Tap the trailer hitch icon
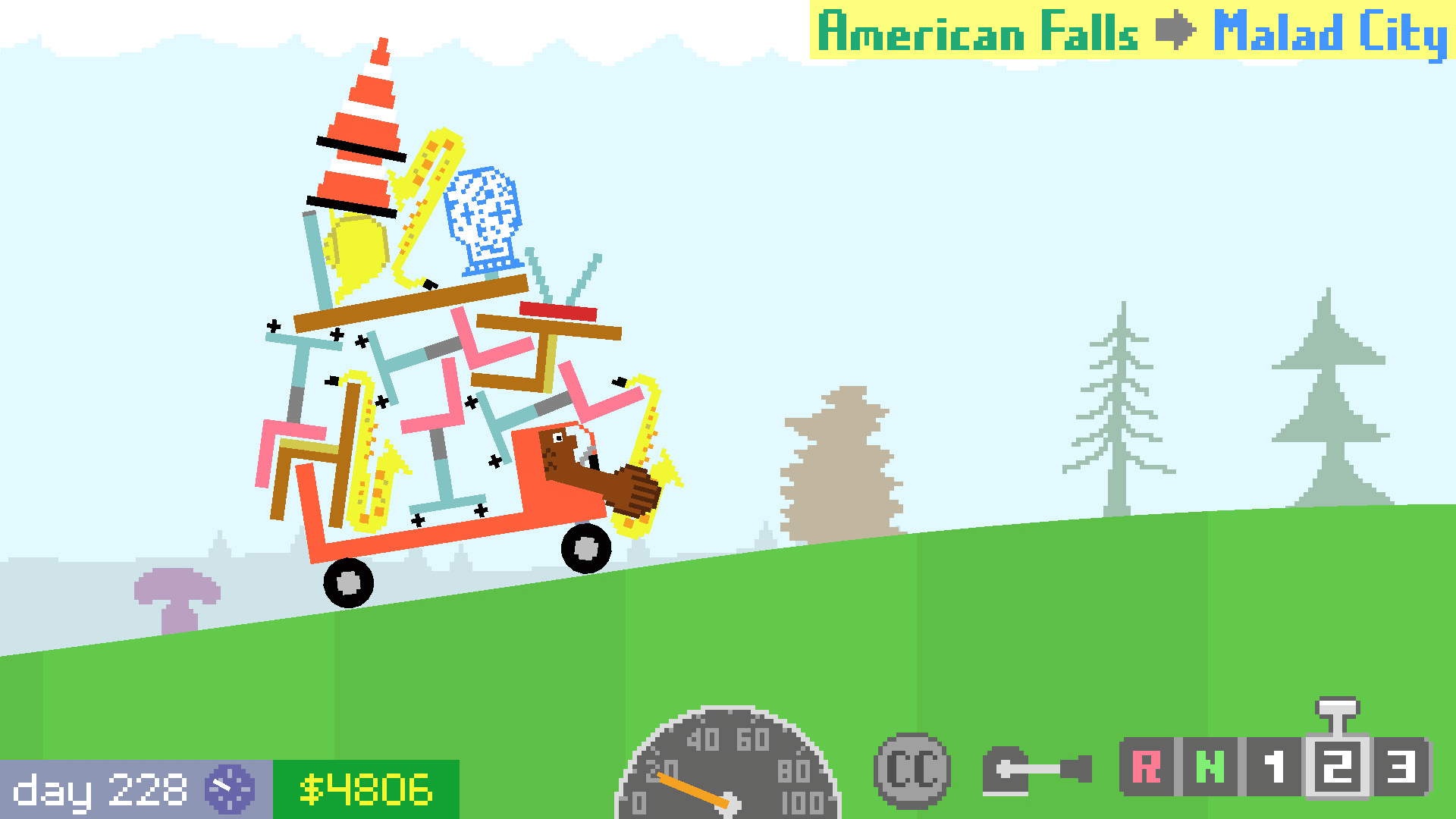1456x819 pixels. (x=1037, y=770)
